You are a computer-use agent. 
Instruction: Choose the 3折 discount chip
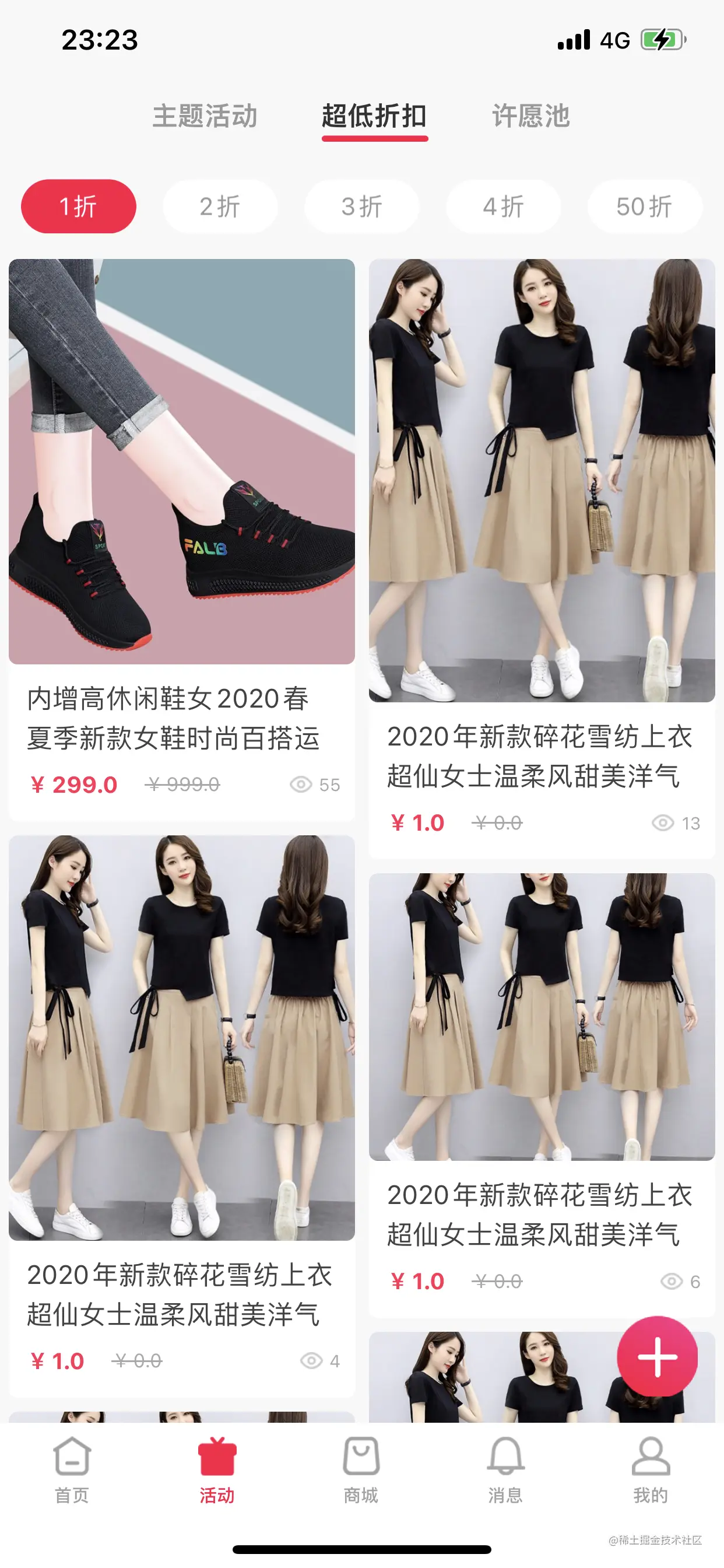(361, 206)
